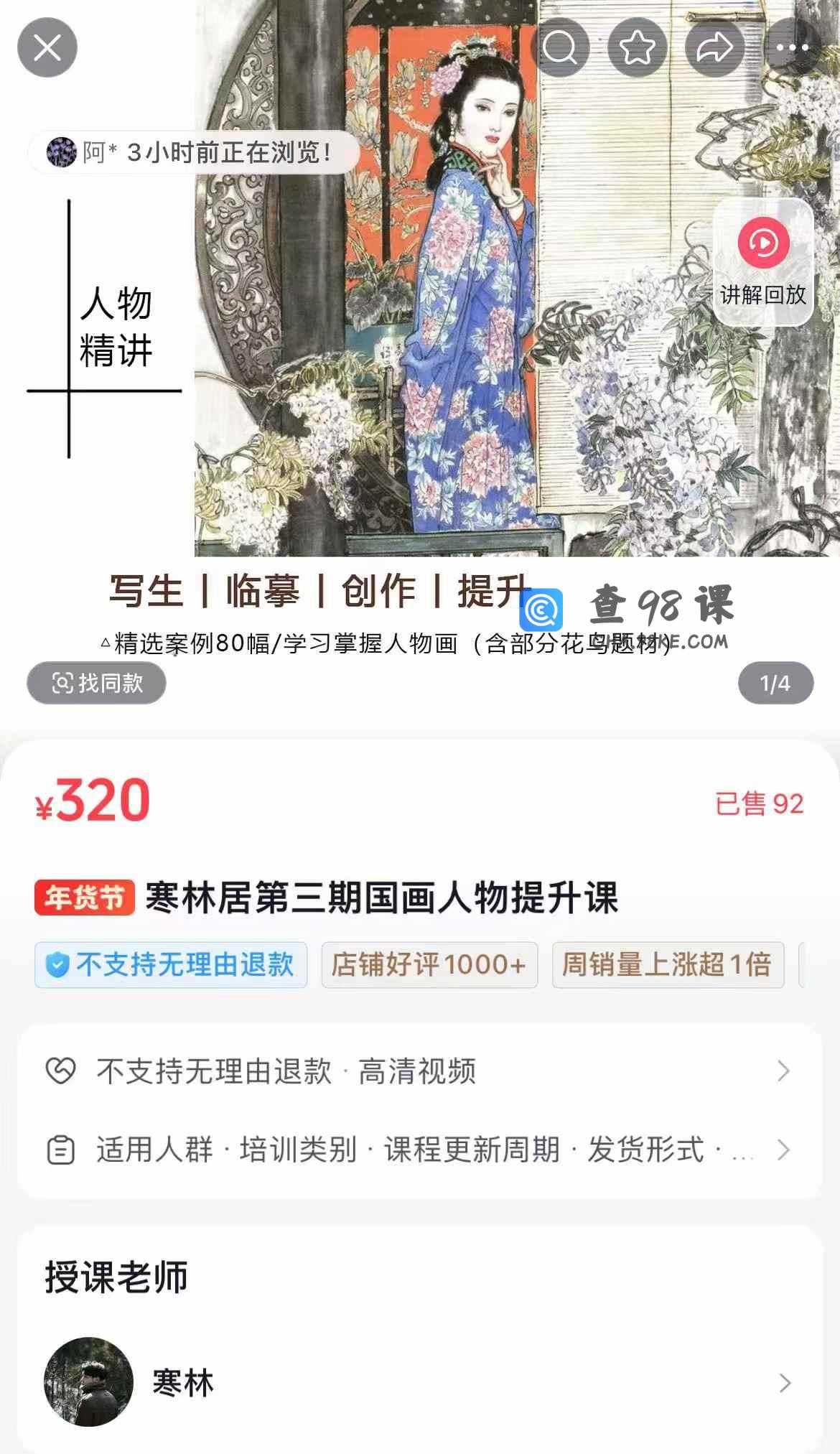This screenshot has width=840, height=1454.
Task: Share this course listing
Action: (x=714, y=48)
